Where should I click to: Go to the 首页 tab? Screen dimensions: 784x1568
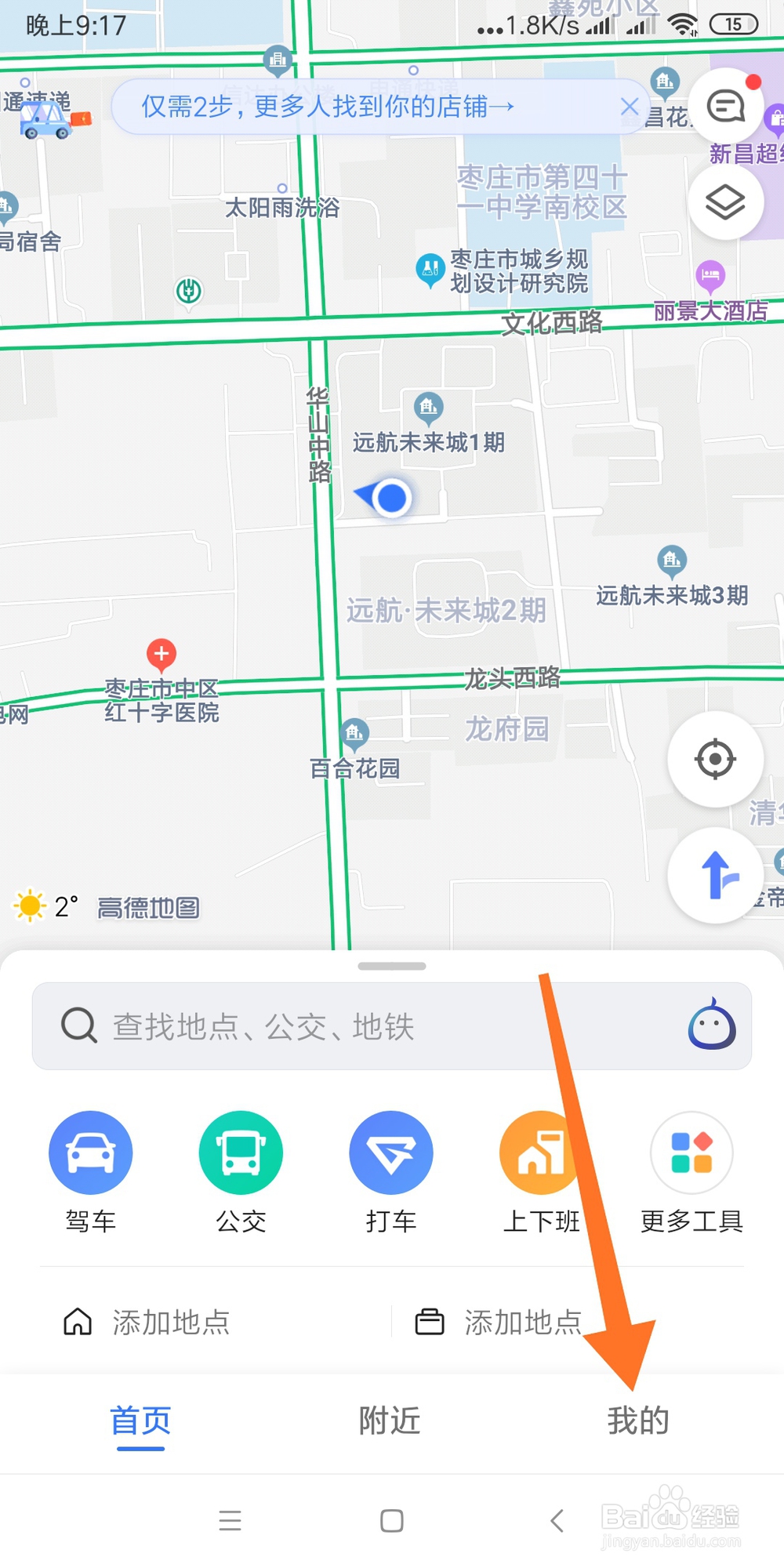[x=140, y=1421]
